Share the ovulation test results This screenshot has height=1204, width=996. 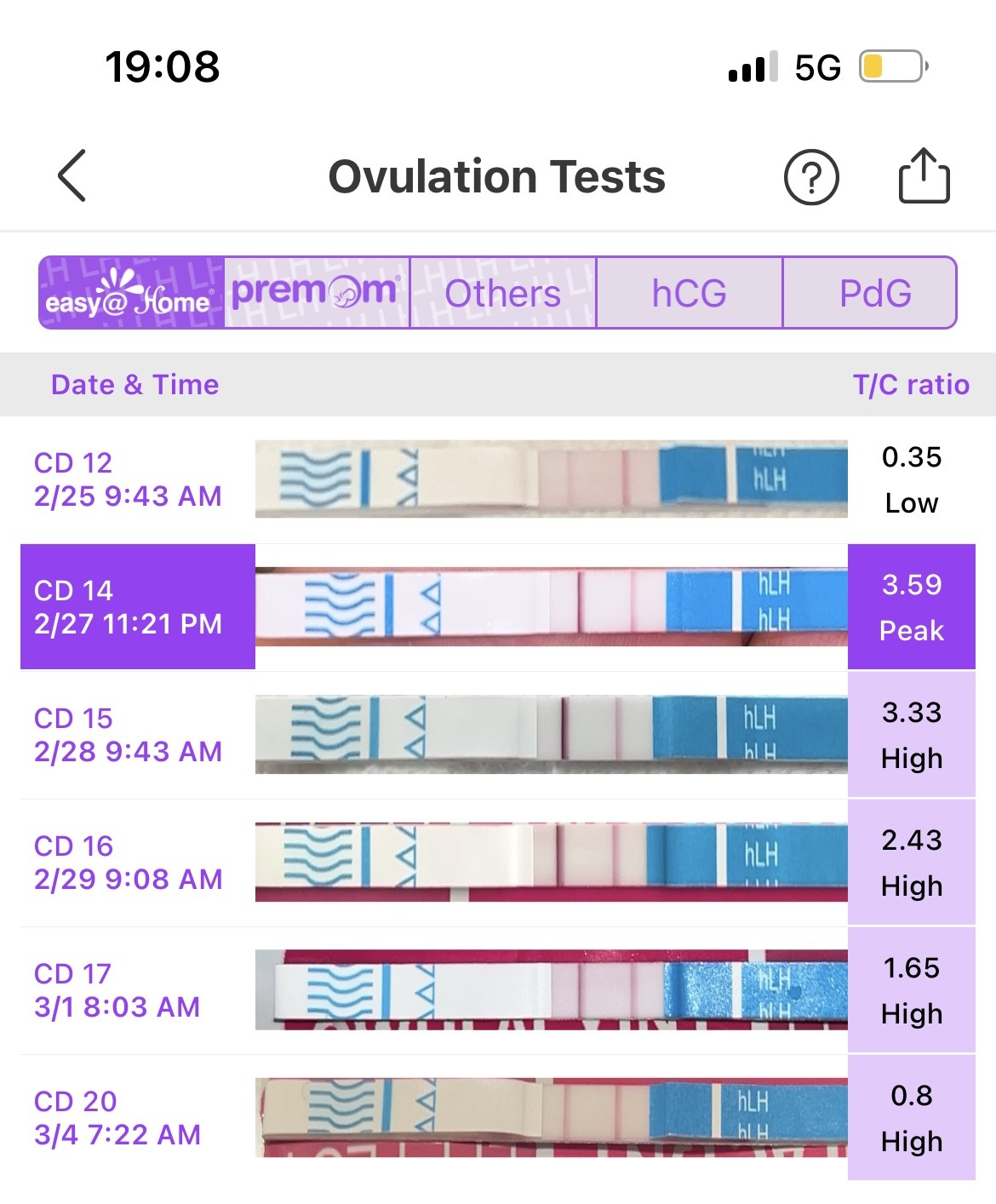(924, 176)
